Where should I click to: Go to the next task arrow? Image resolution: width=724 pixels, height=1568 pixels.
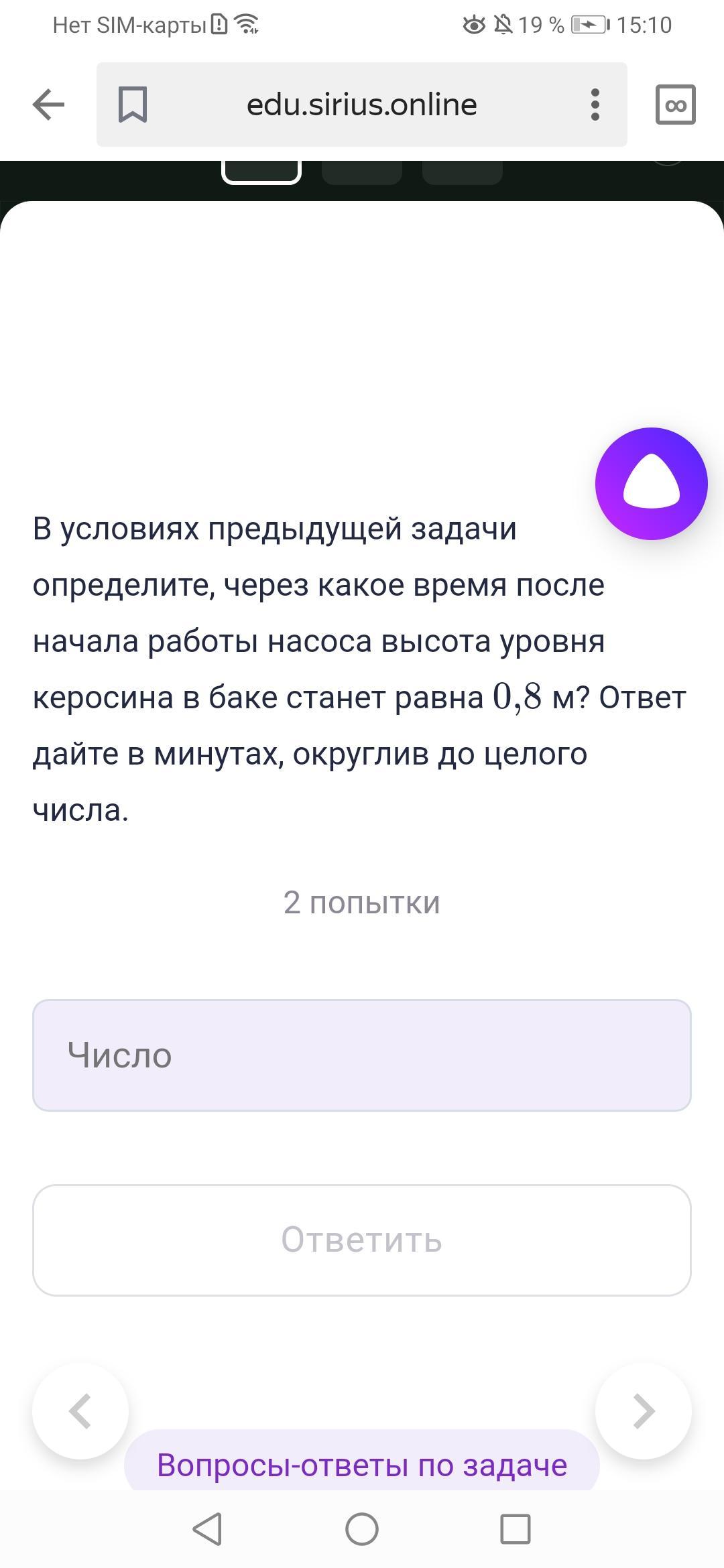(x=644, y=1411)
